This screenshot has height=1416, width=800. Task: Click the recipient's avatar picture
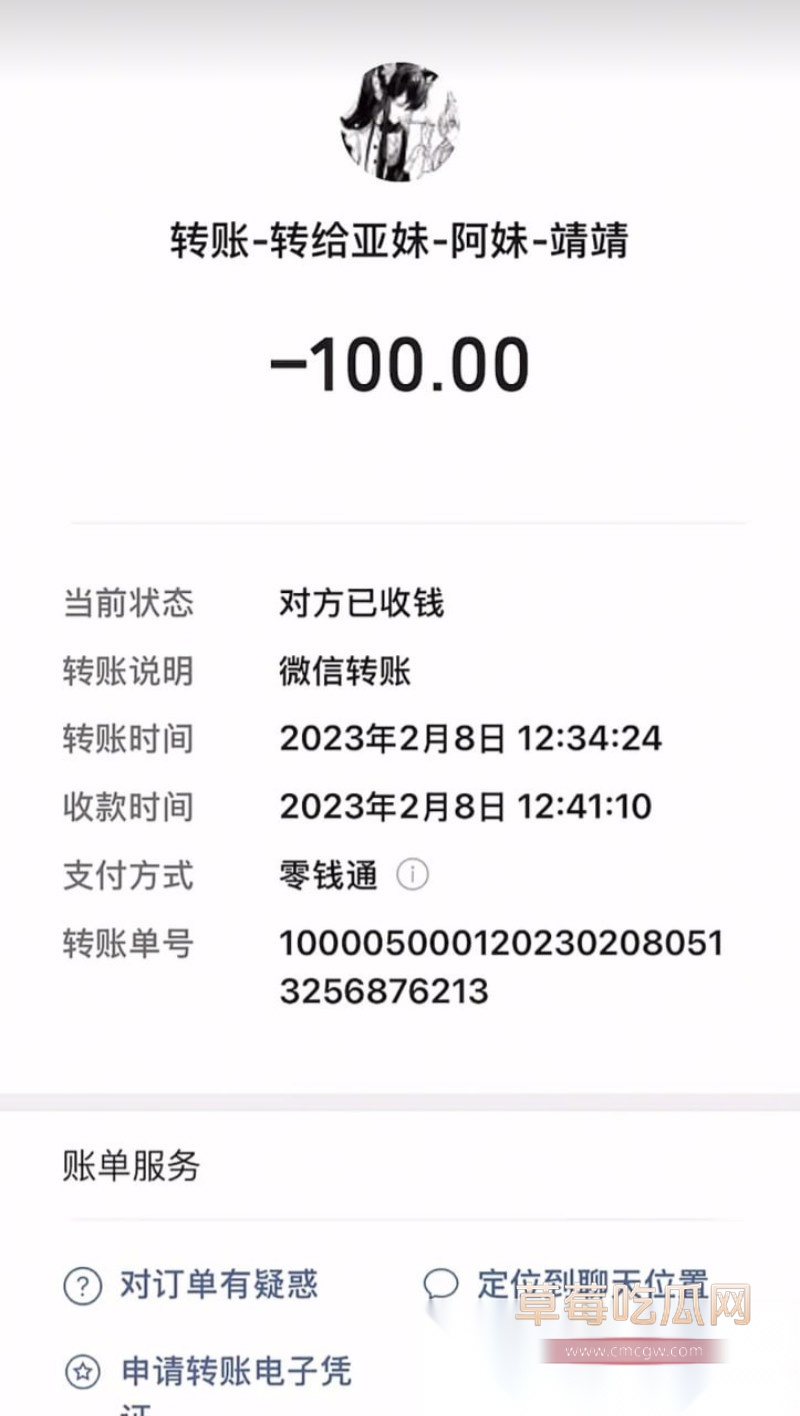click(x=400, y=123)
